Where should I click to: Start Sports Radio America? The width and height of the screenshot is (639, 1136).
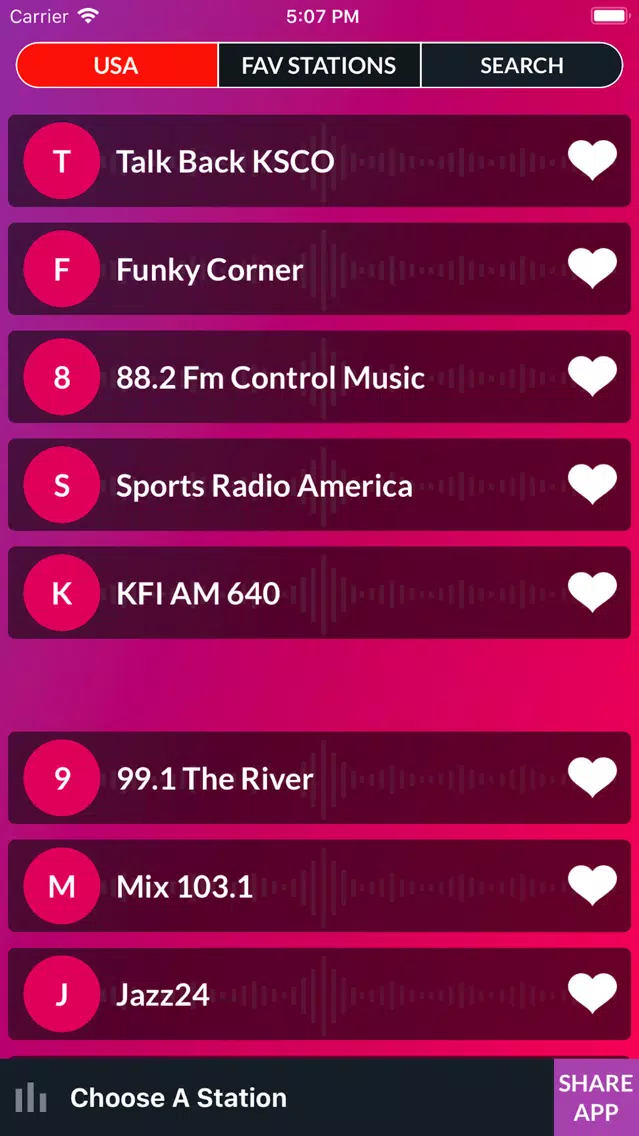[264, 486]
